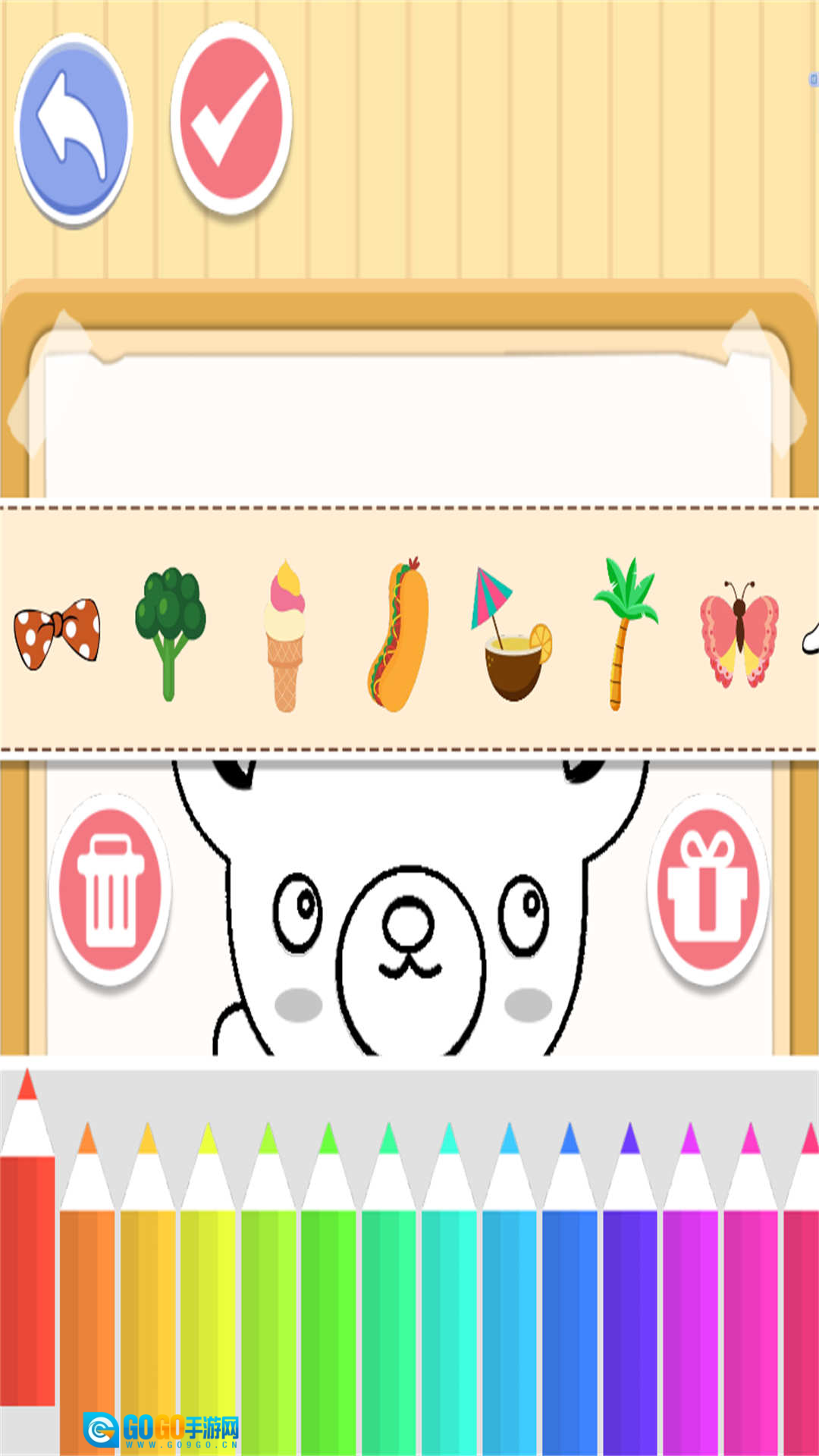Select the polka-dot bow tie sticker
819x1456 pixels.
click(x=57, y=633)
